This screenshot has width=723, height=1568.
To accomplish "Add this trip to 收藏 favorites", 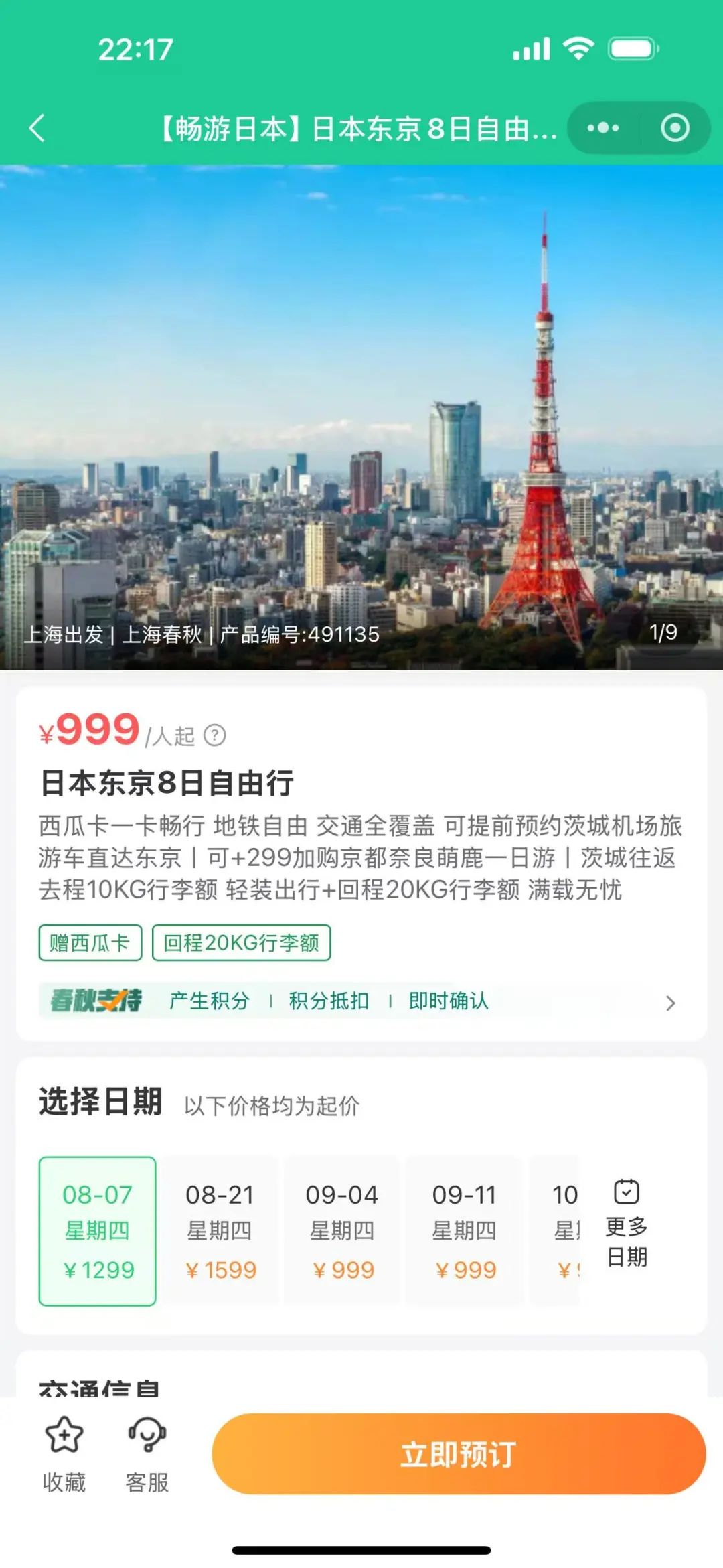I will coord(64,1455).
